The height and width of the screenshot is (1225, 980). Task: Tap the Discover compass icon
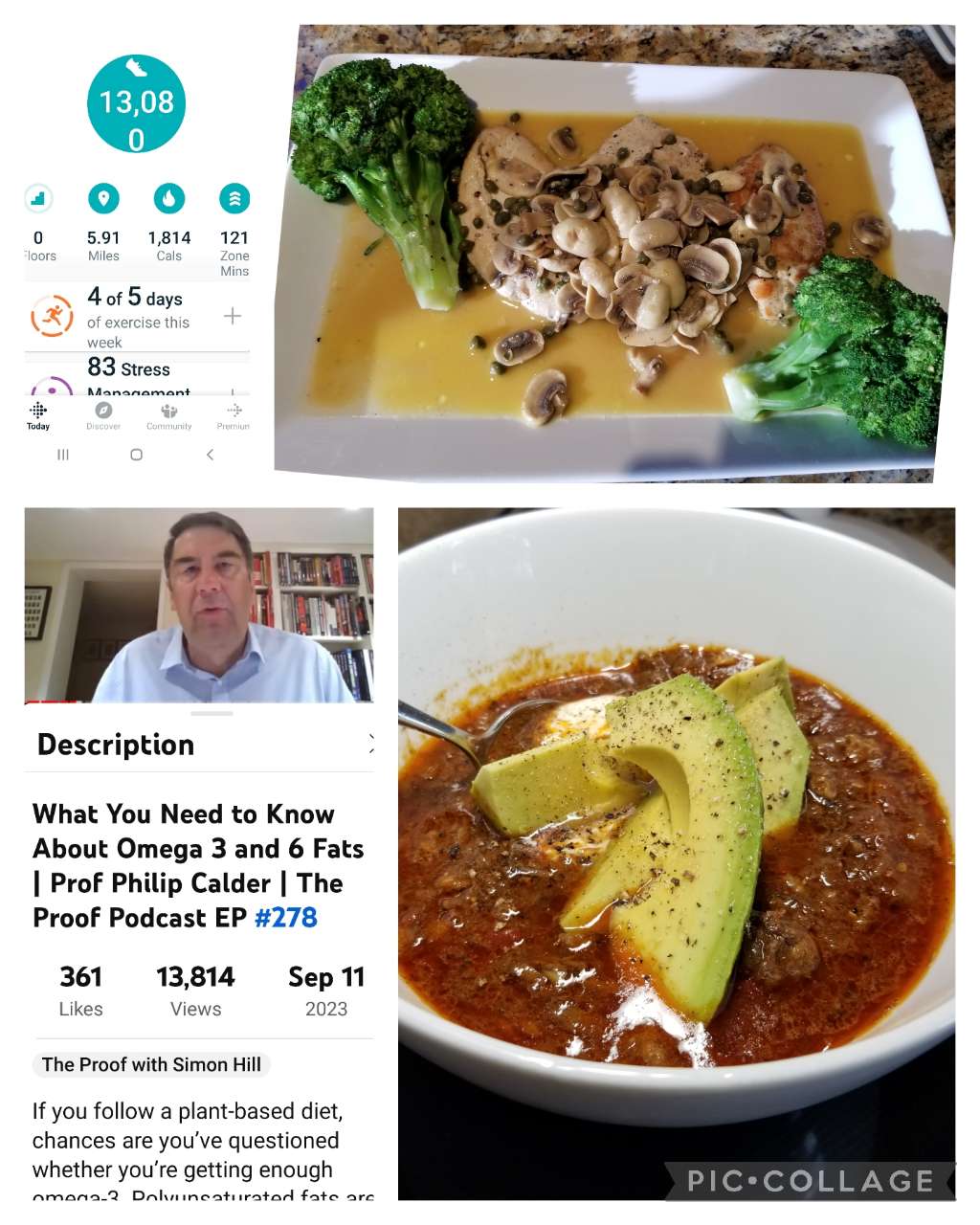[103, 412]
